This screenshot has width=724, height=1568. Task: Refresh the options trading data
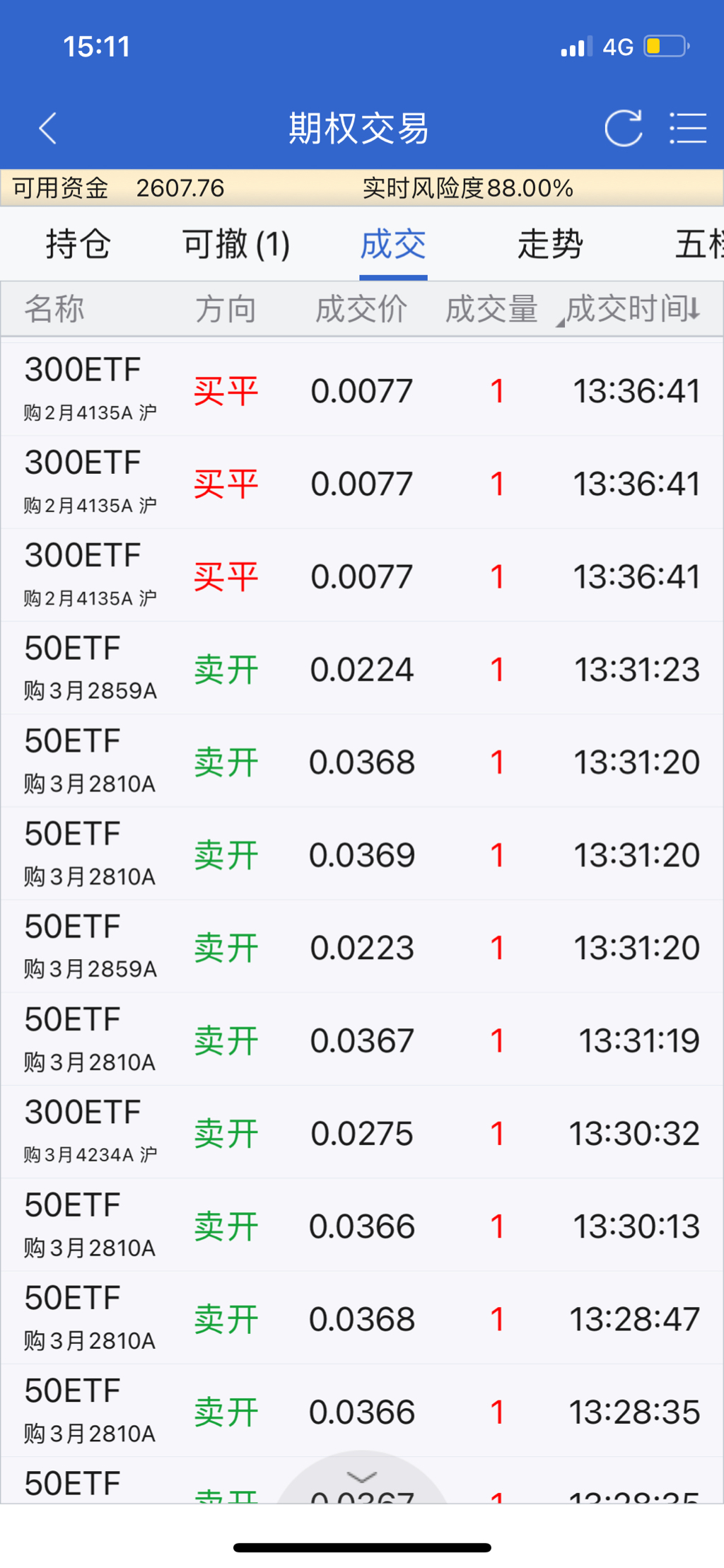pos(623,128)
